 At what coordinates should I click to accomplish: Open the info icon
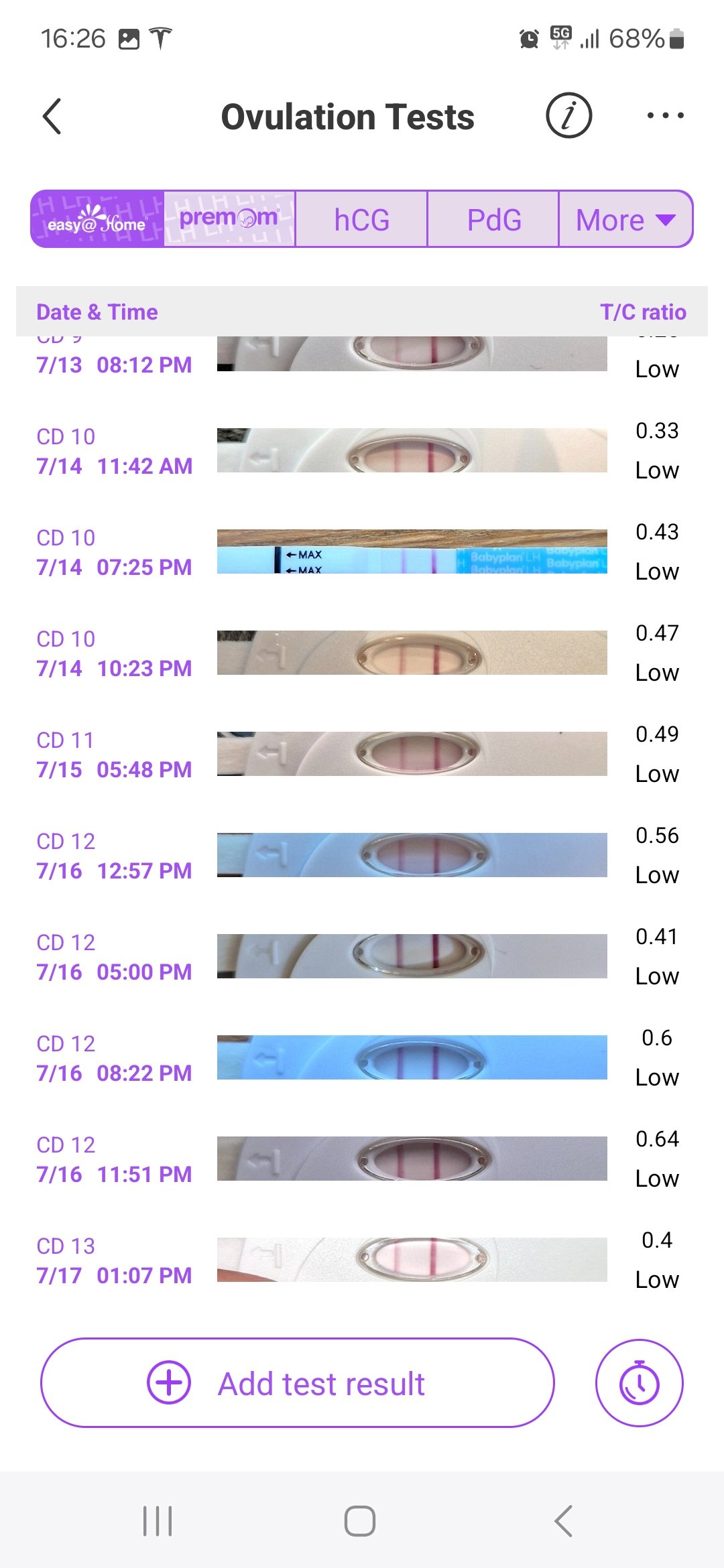point(568,116)
